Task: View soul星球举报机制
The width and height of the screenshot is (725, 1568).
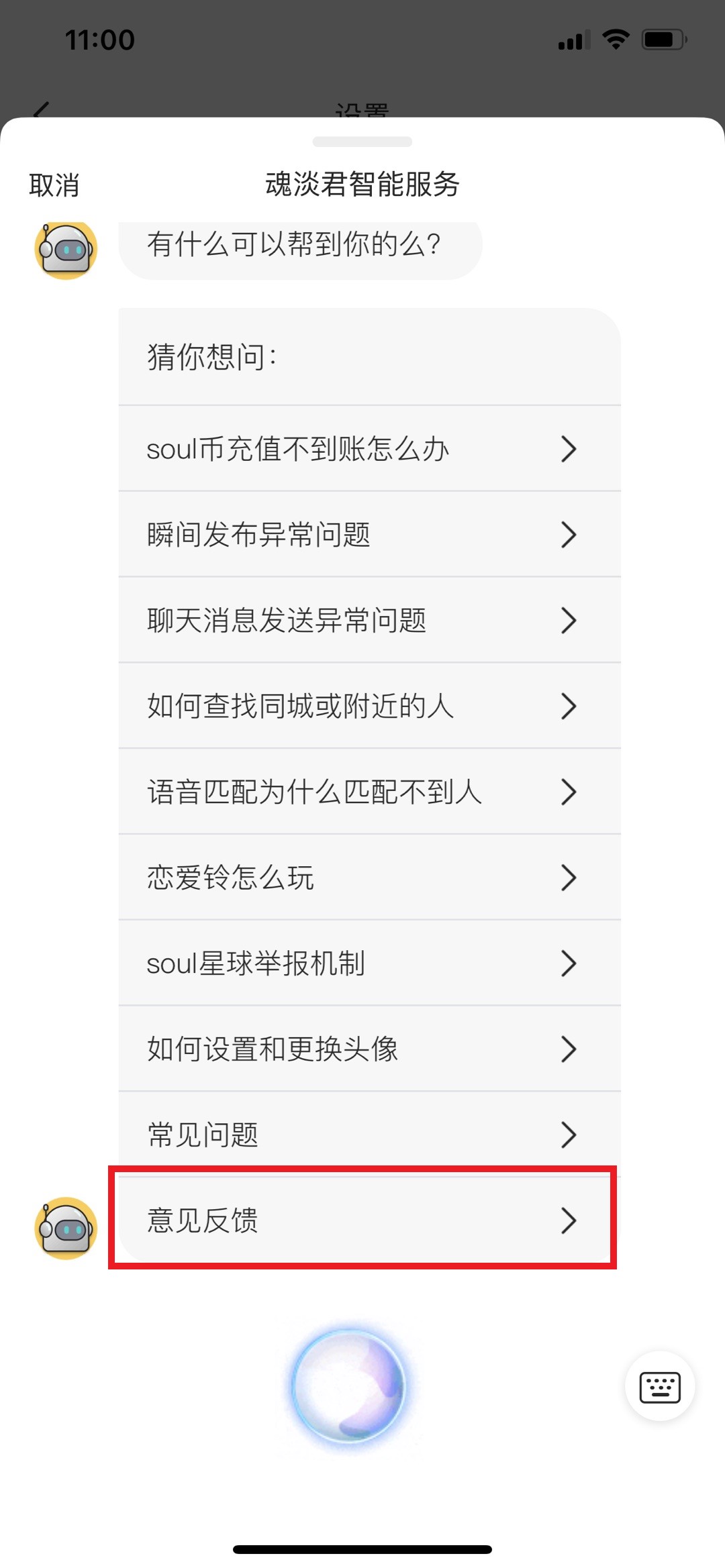Action: tap(369, 963)
